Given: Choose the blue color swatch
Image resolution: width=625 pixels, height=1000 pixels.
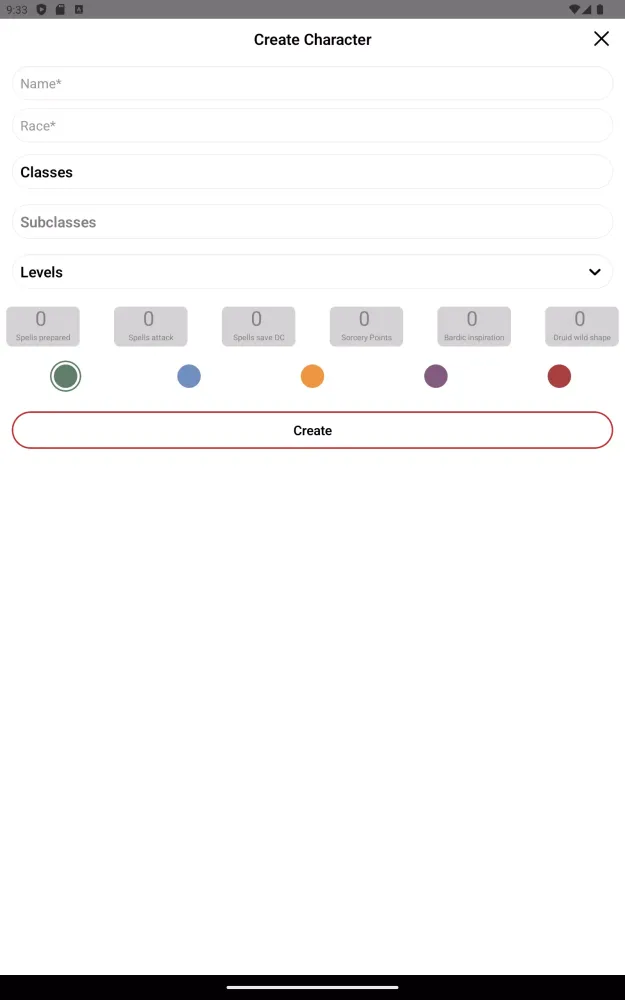Looking at the screenshot, I should tap(189, 376).
